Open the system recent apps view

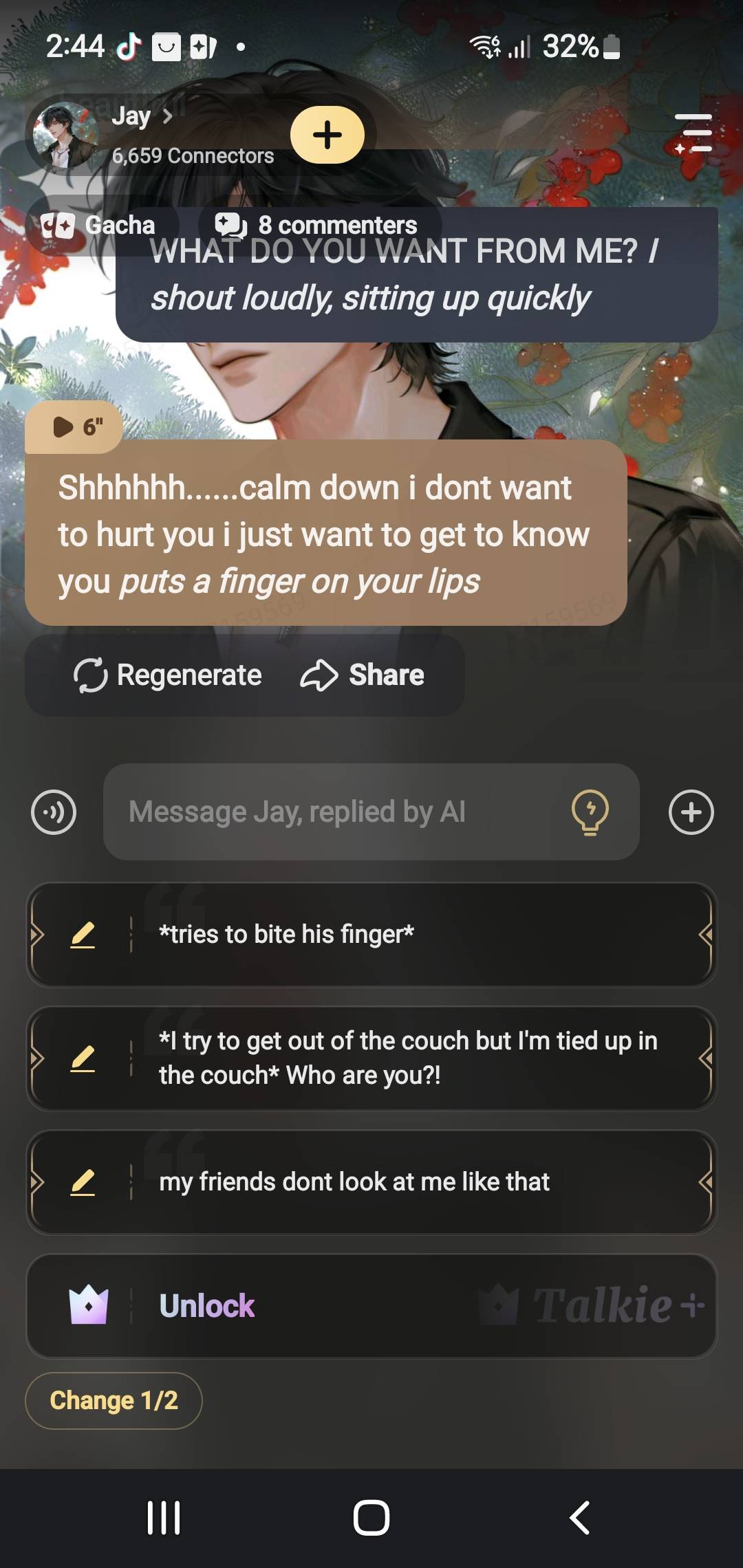coord(164,1518)
